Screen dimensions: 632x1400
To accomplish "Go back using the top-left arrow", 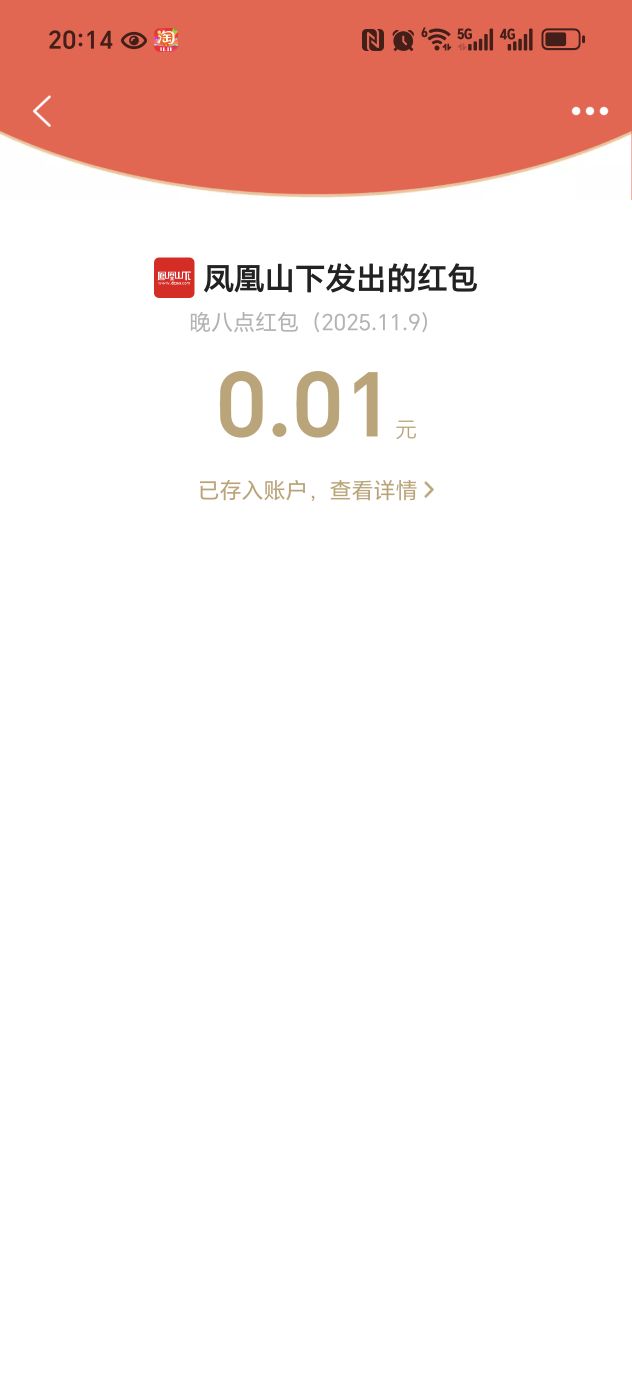I will [x=42, y=111].
